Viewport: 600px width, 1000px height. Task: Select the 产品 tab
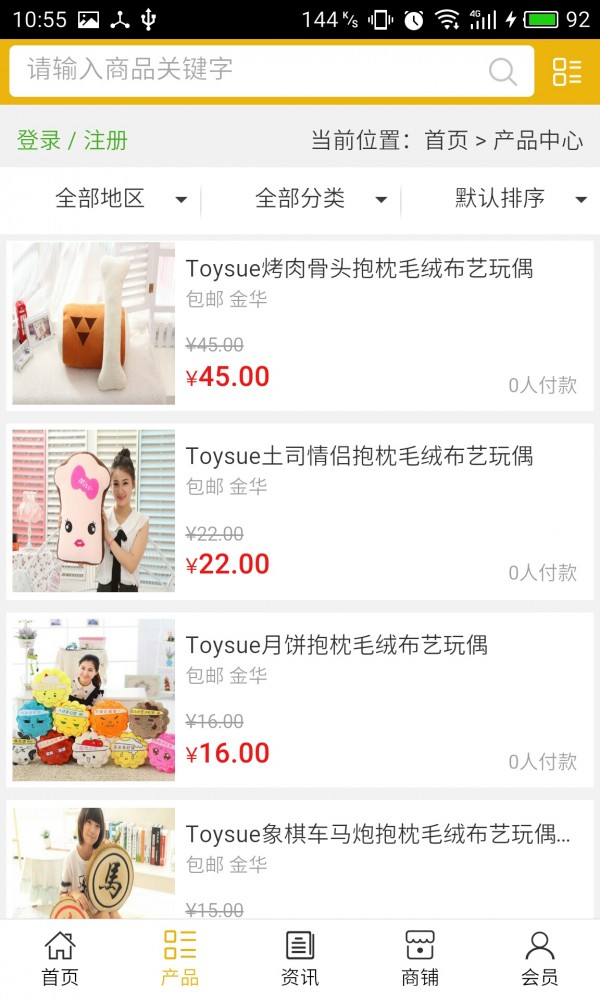coord(180,959)
